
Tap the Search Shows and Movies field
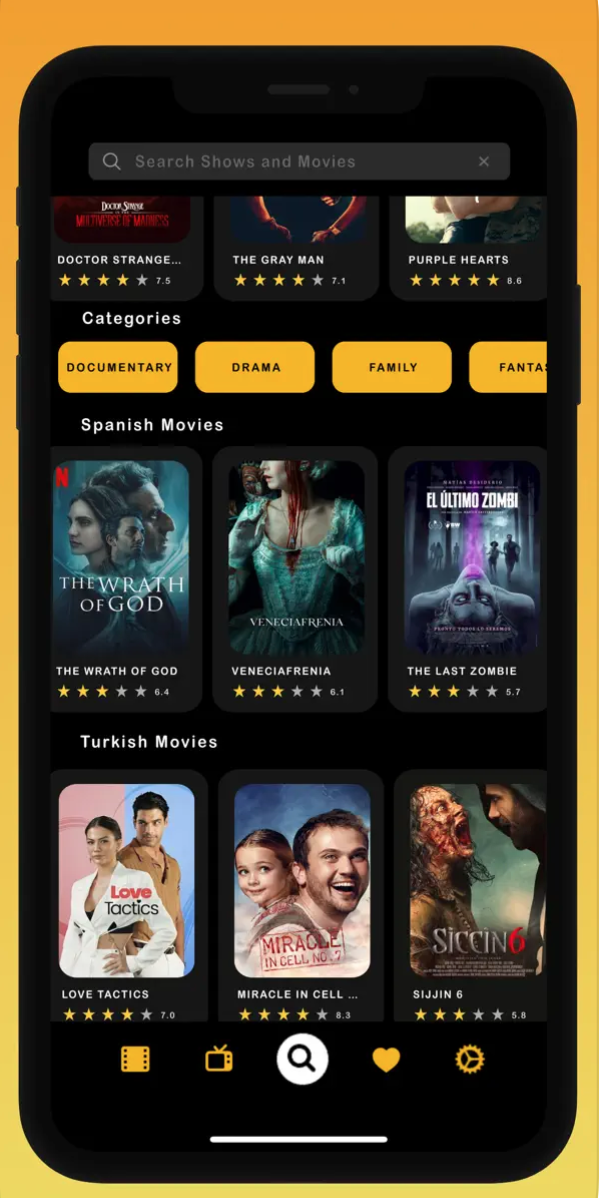[290, 161]
